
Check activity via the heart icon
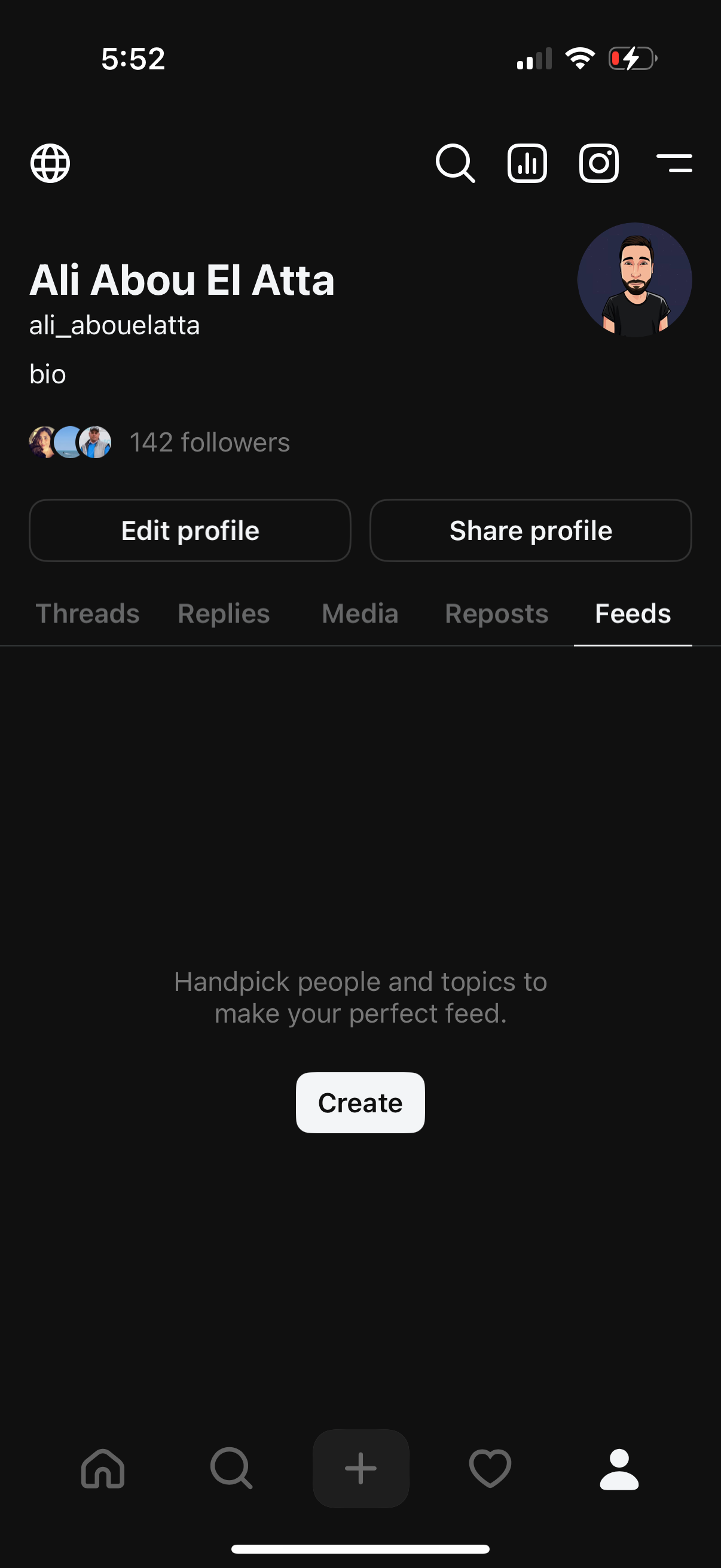click(x=489, y=1468)
